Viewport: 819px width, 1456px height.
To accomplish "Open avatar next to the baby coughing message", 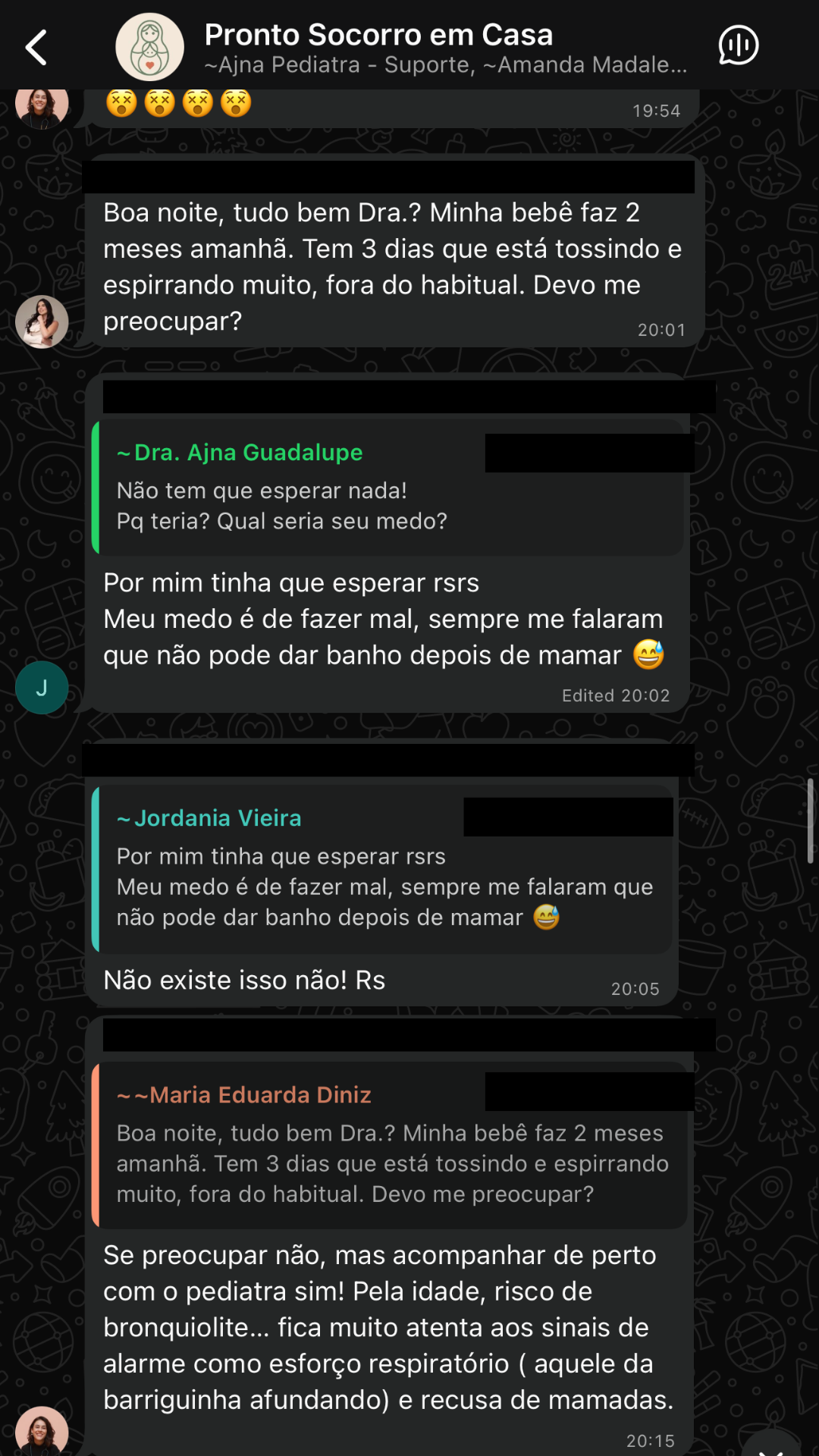I will click(42, 322).
